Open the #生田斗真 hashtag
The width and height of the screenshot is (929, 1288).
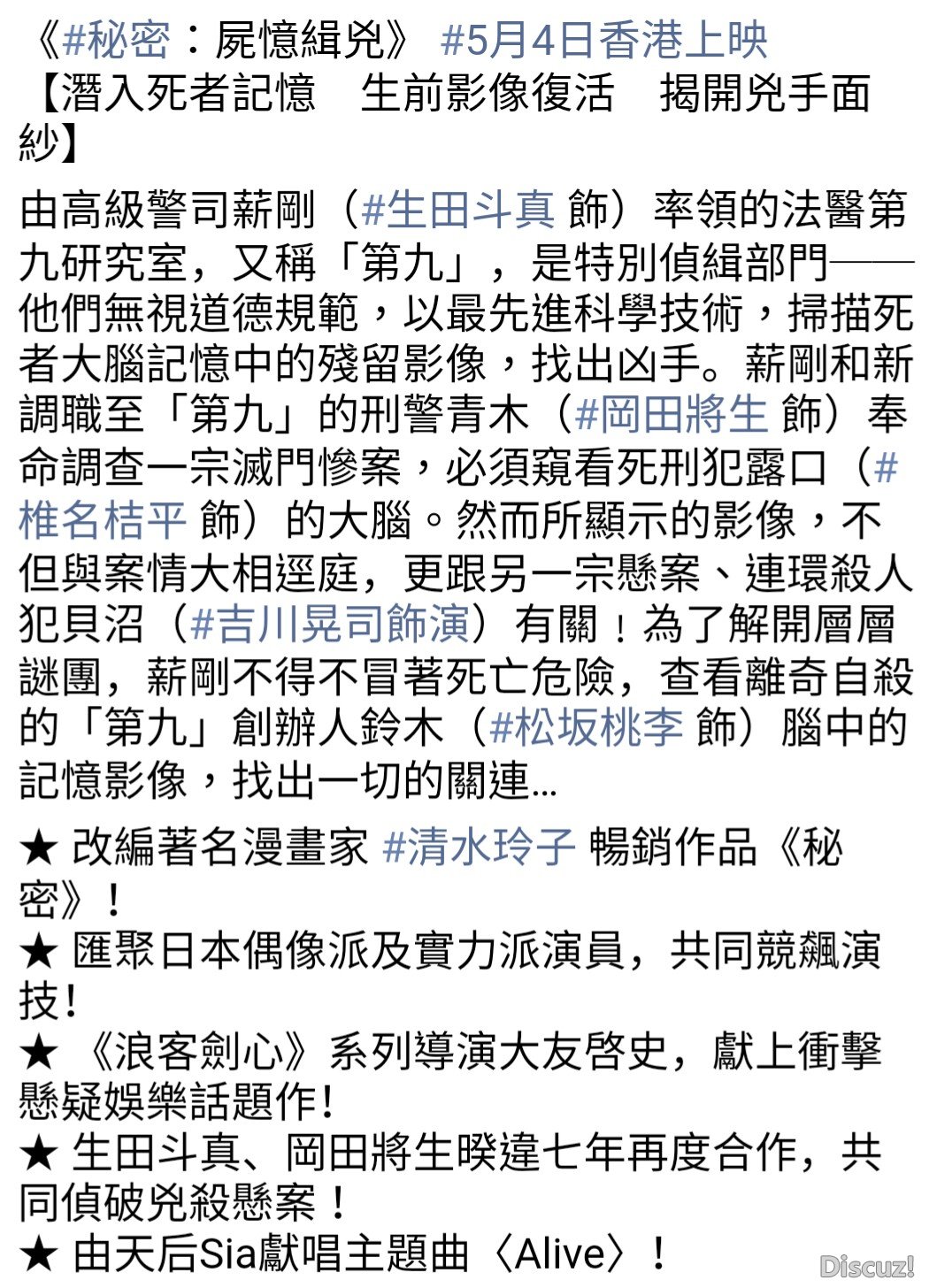[458, 210]
